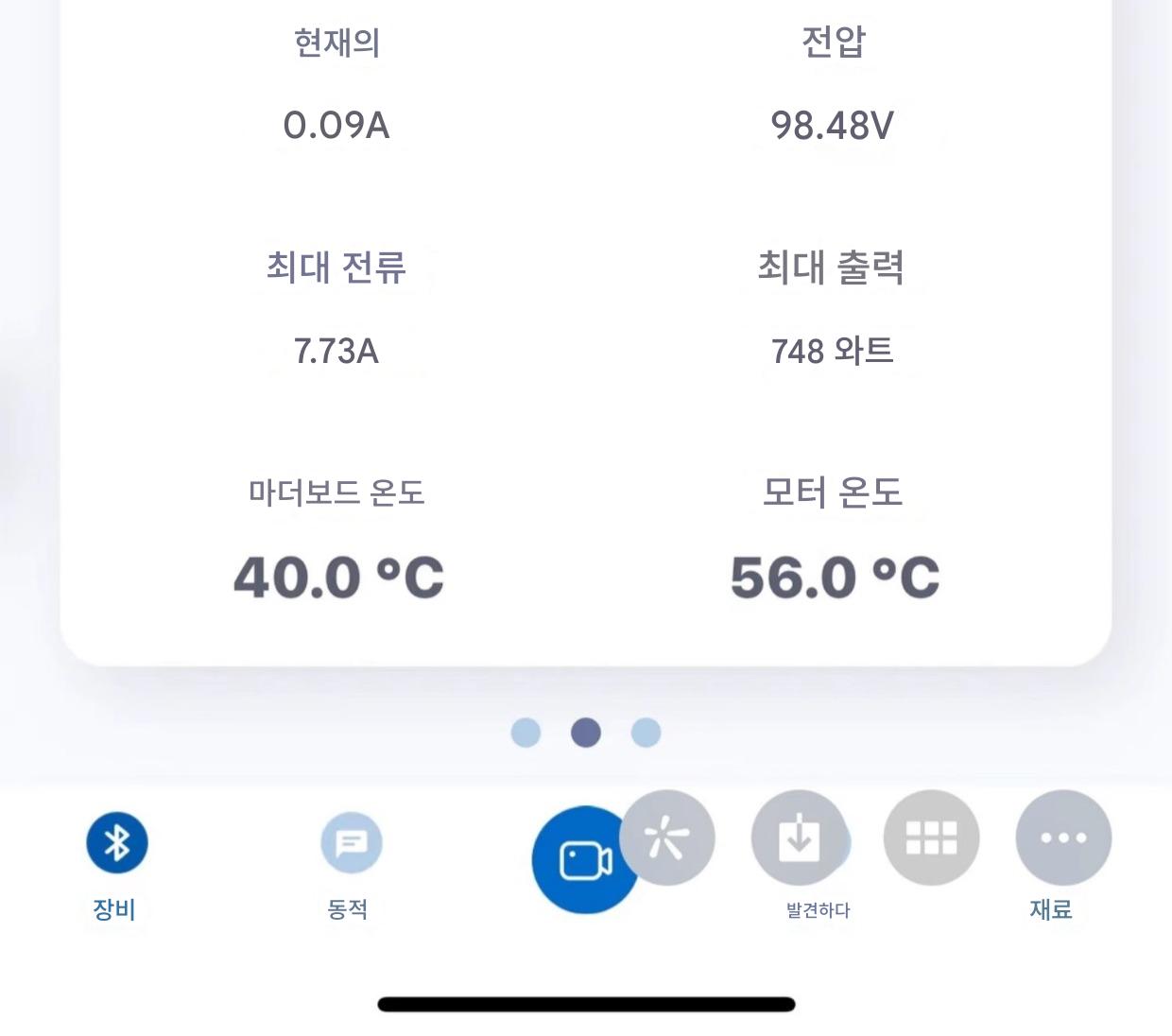
Task: Tap the gray download arrow floating icon
Action: (799, 837)
